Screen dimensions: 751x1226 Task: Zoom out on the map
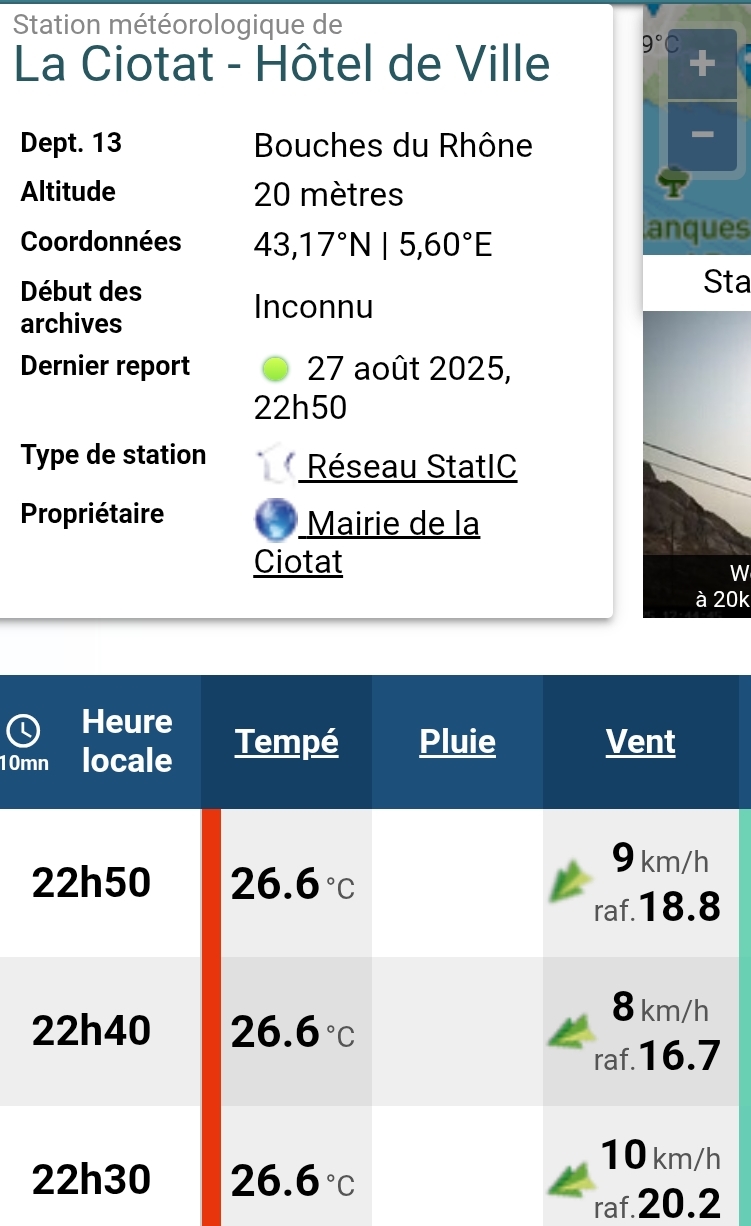tap(703, 135)
